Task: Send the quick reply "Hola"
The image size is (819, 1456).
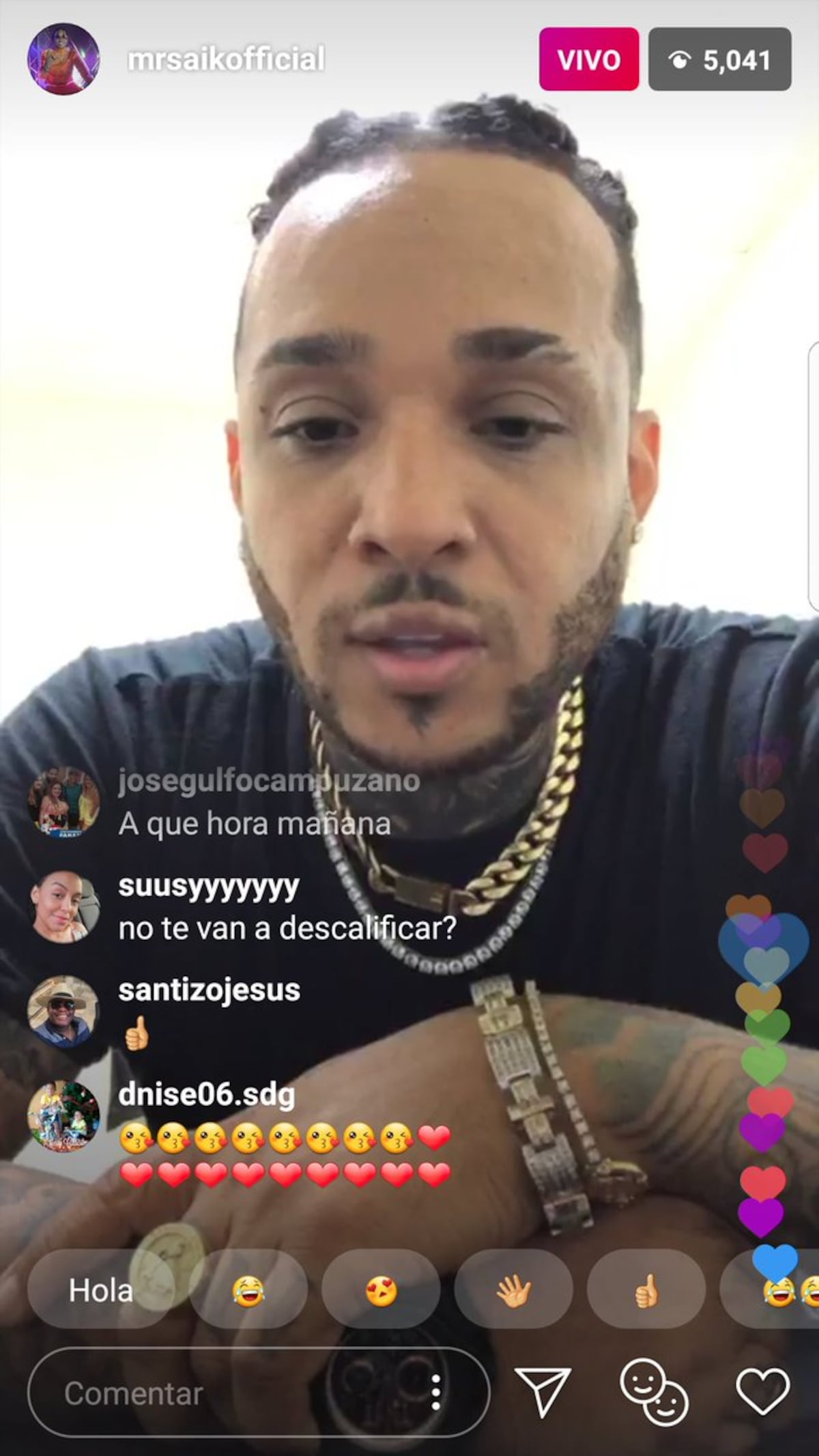Action: (x=100, y=1291)
